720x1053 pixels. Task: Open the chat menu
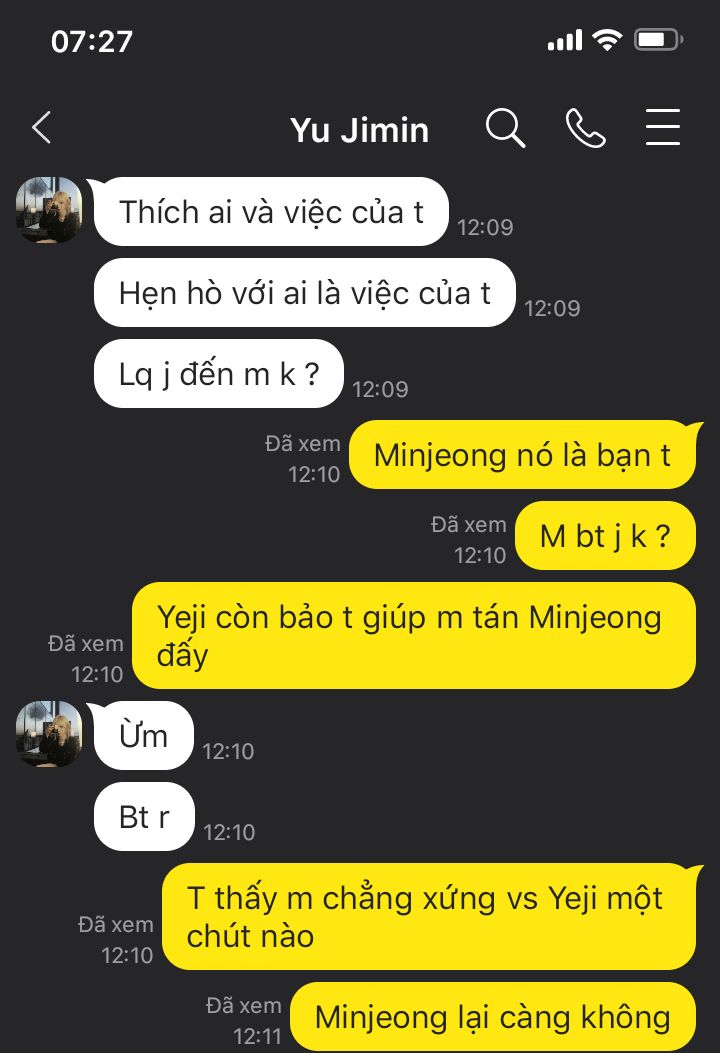663,128
